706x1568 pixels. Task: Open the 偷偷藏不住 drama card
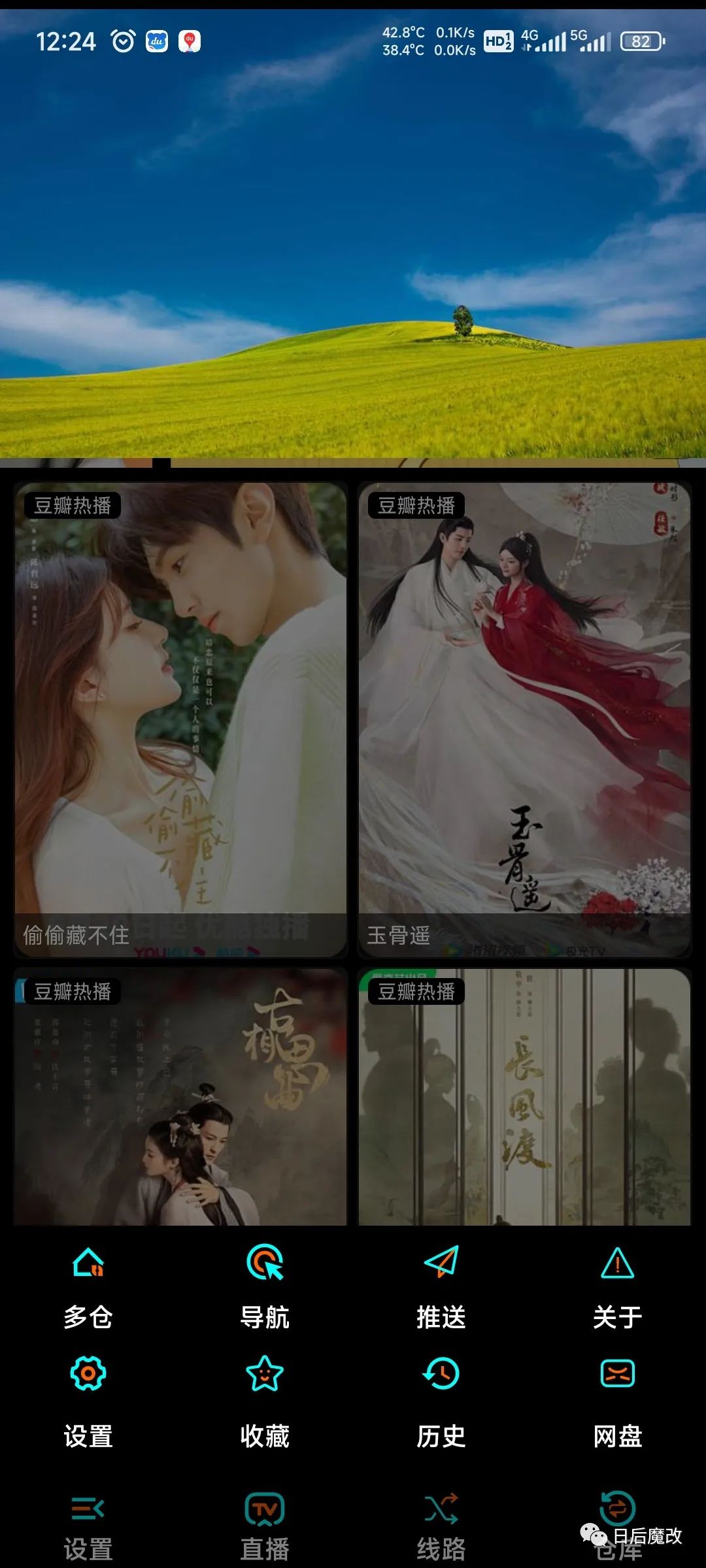(x=180, y=719)
